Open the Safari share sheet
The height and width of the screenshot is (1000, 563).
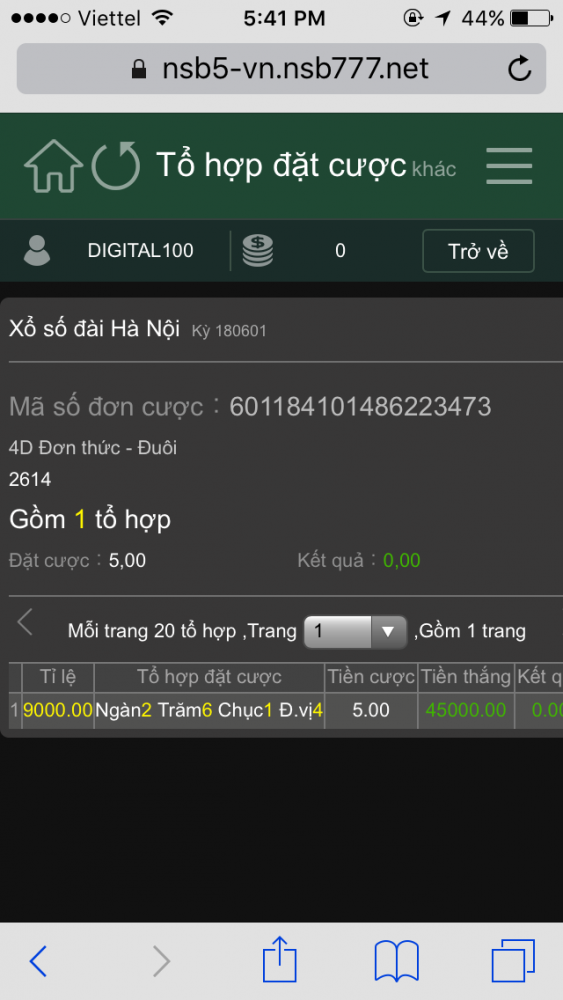(x=280, y=959)
